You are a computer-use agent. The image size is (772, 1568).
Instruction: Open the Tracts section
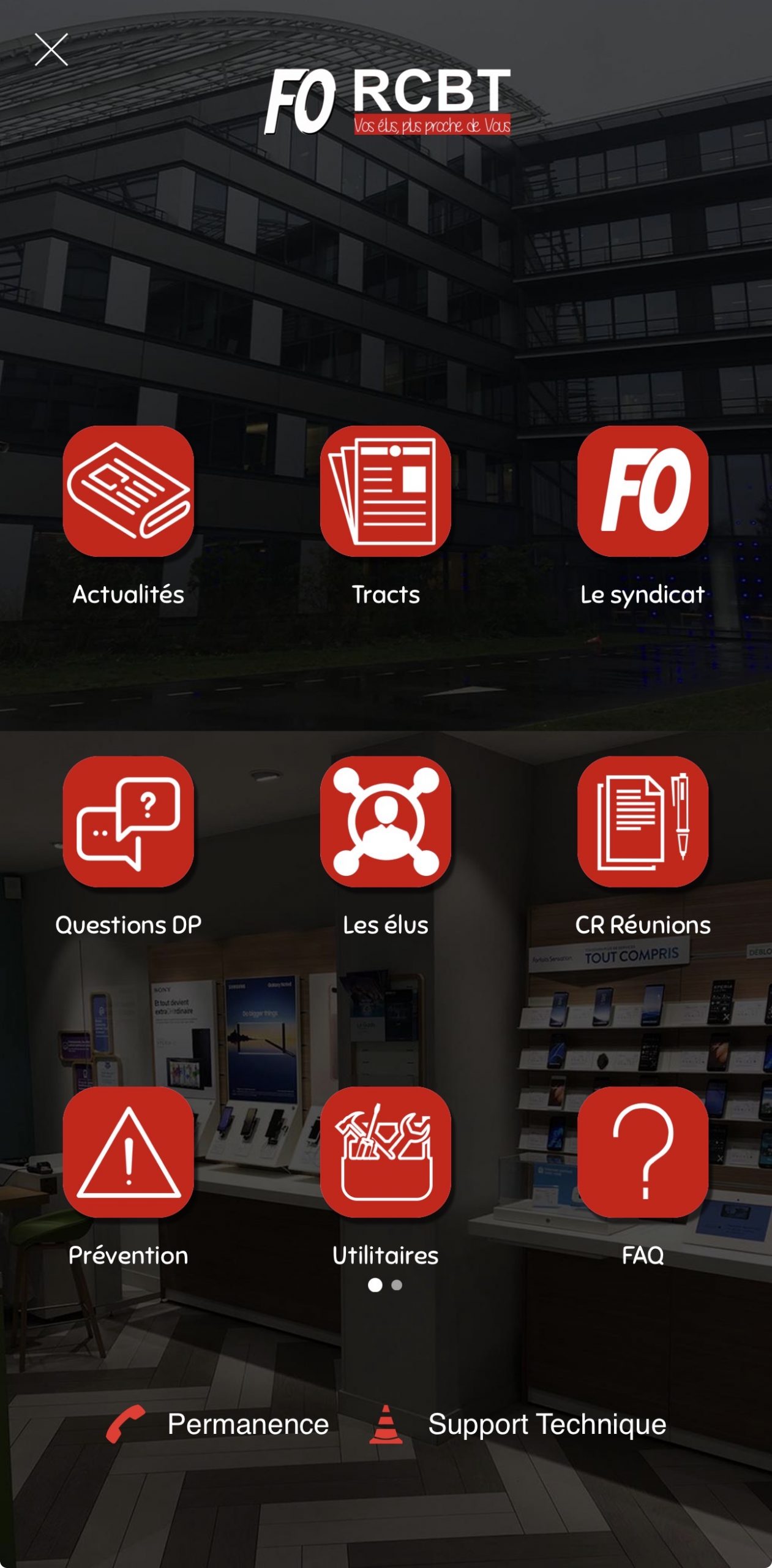385,491
